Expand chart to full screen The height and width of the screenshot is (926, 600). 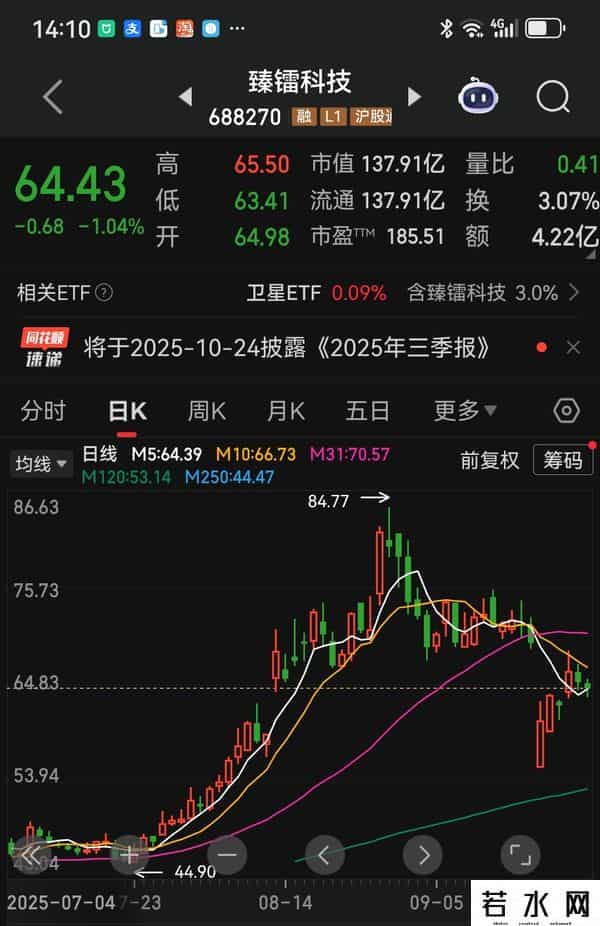(519, 855)
